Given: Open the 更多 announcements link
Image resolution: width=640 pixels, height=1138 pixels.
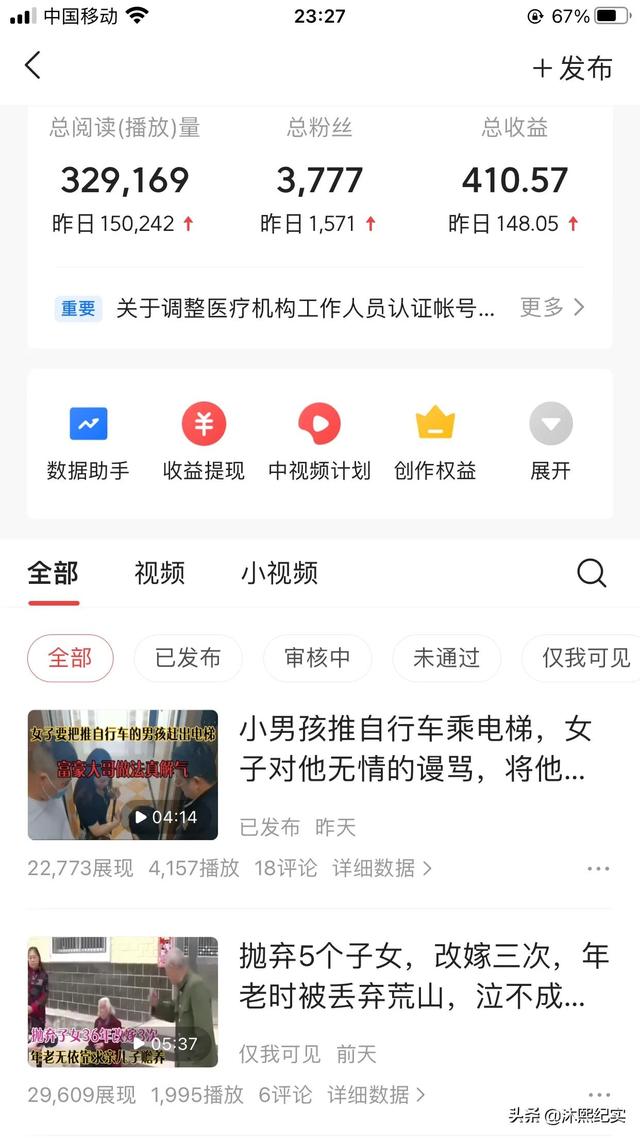Looking at the screenshot, I should [x=552, y=308].
